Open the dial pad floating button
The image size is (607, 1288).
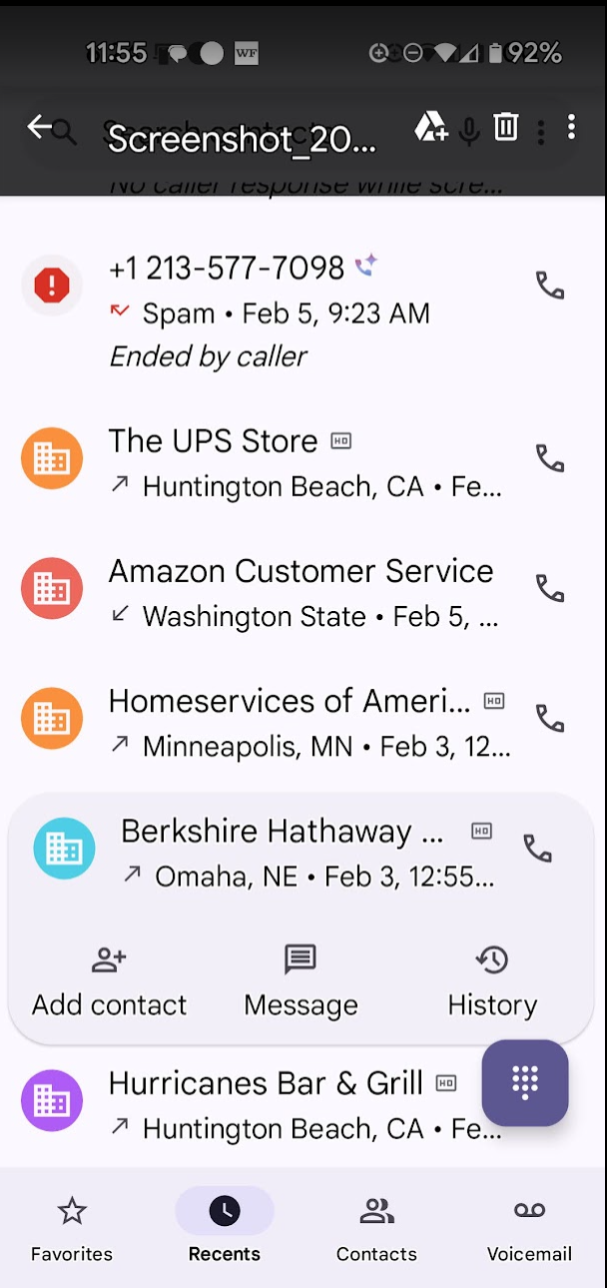[525, 1083]
